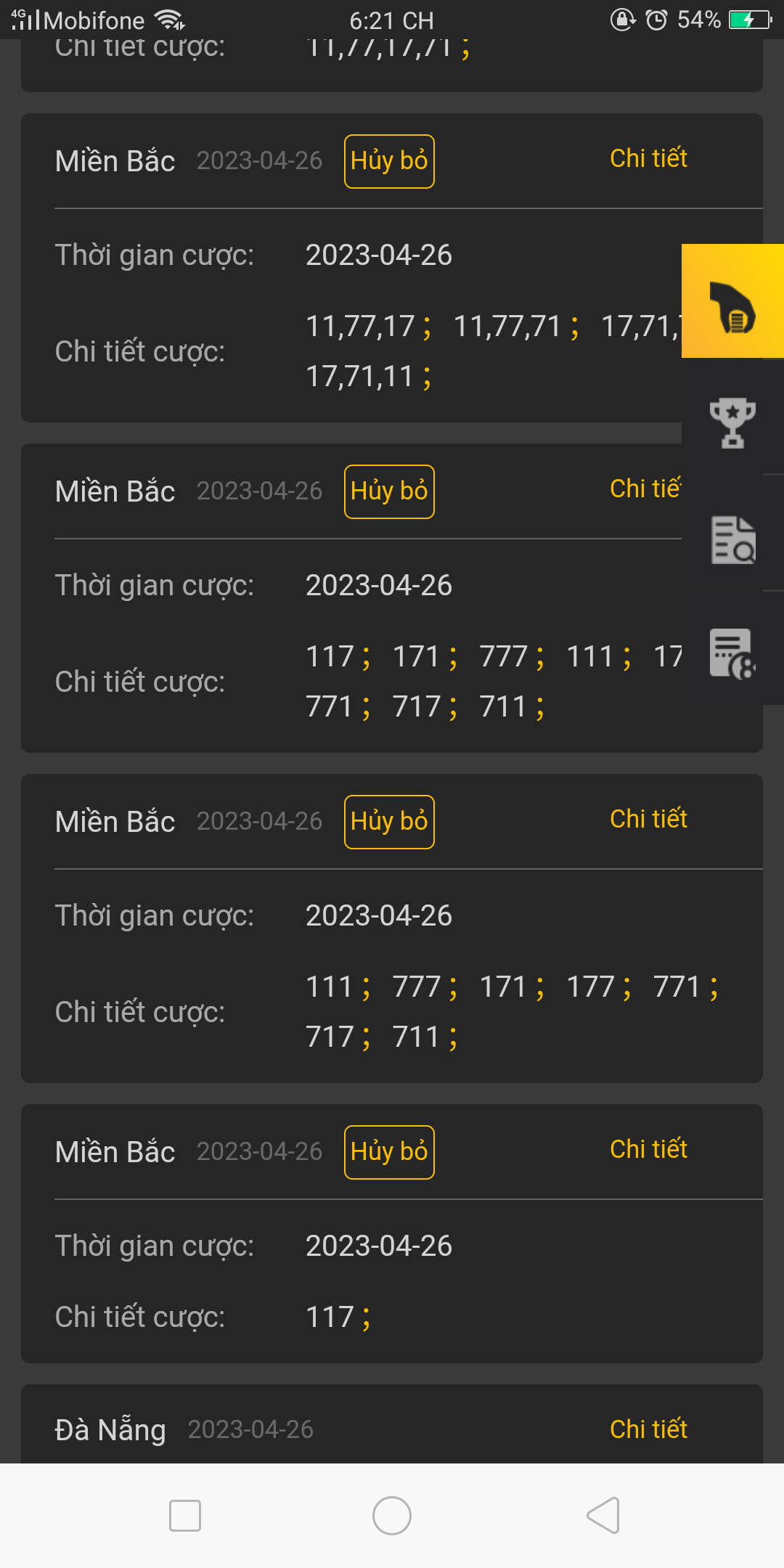
Task: Open the bet record icon below document search
Action: pyautogui.click(x=732, y=653)
